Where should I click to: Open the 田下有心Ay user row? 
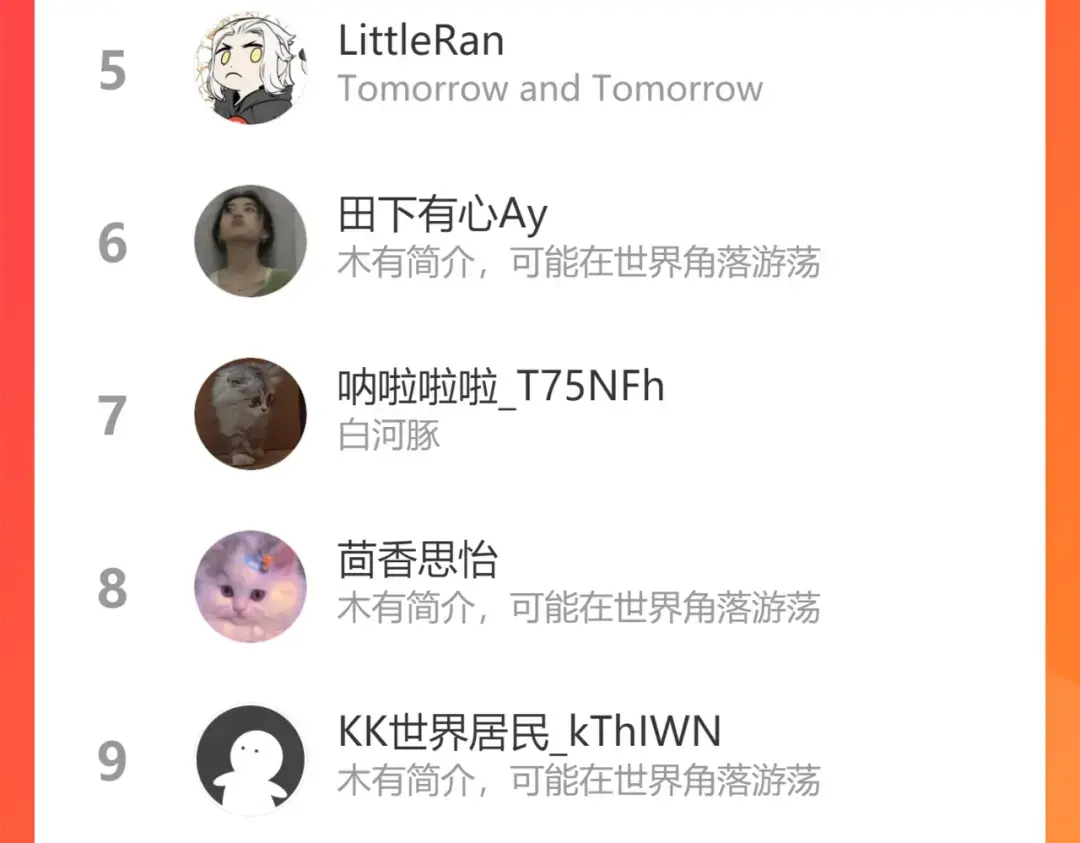(540, 242)
